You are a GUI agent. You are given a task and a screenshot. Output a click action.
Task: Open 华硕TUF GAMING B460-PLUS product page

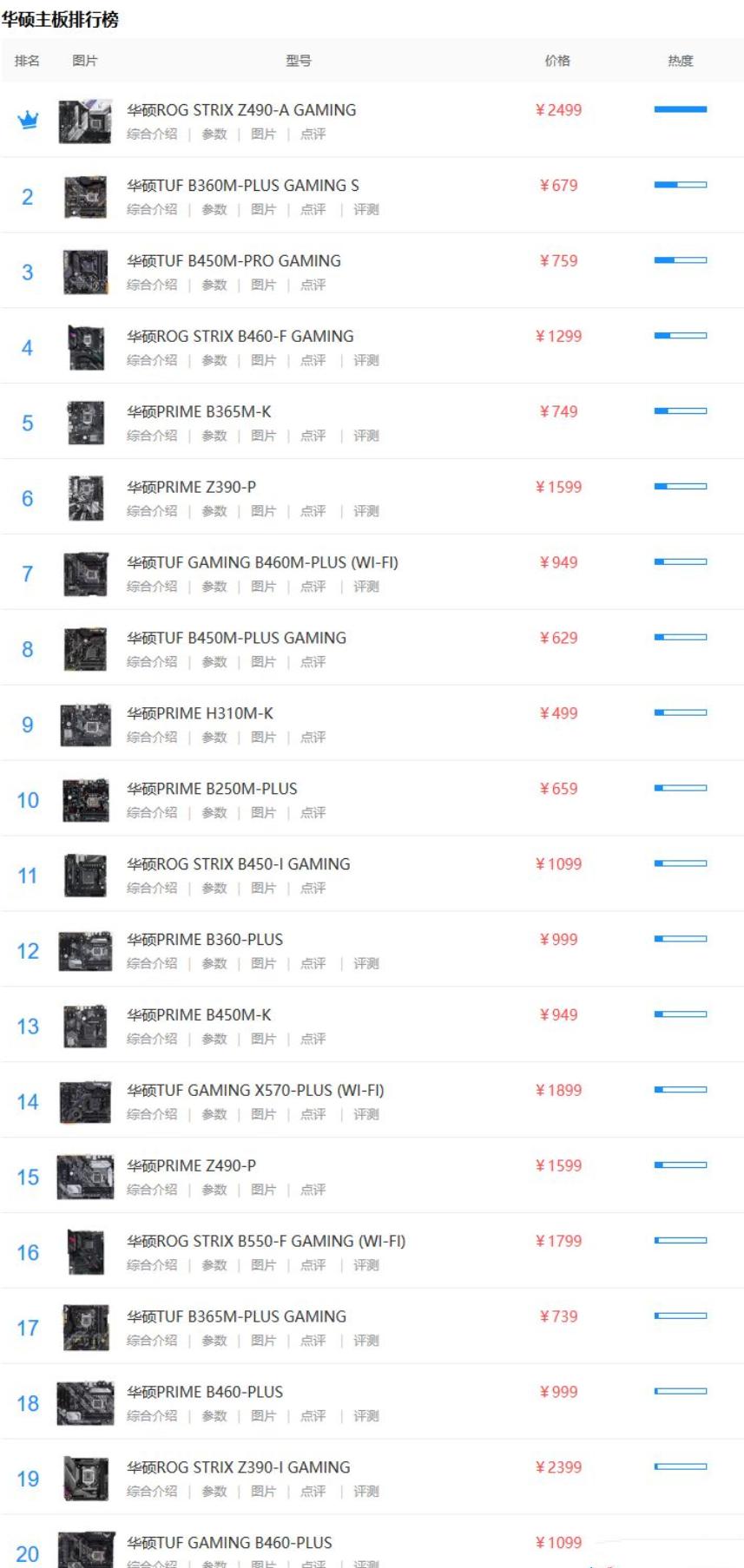pyautogui.click(x=229, y=1543)
